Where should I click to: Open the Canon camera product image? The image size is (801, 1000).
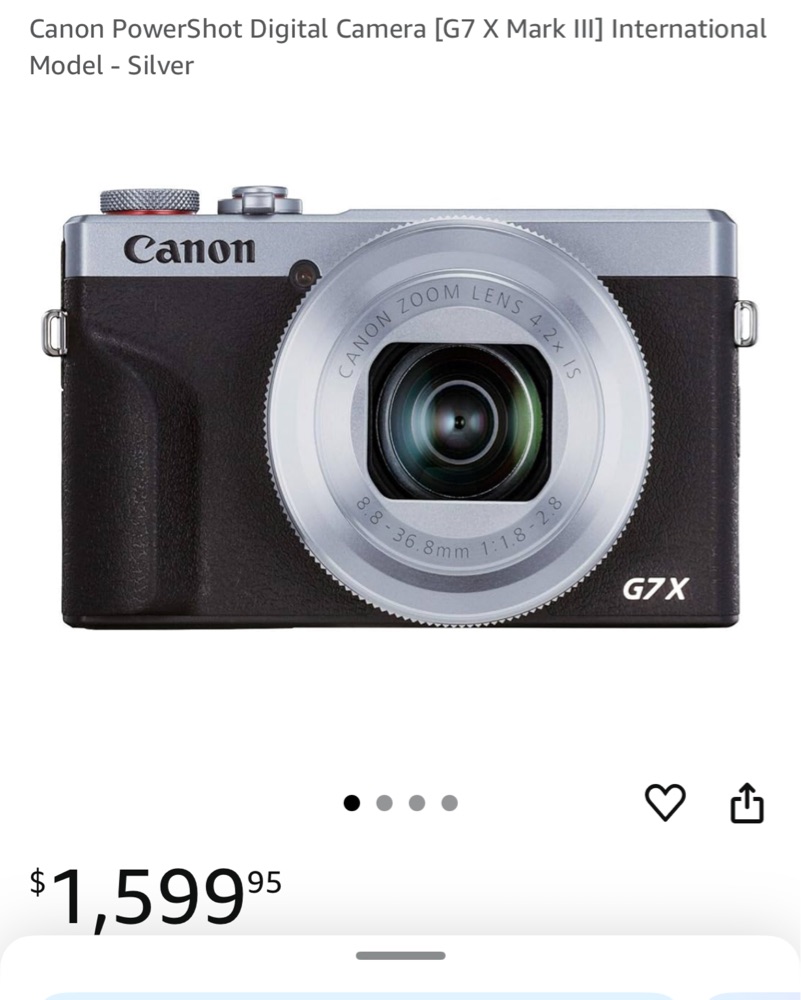point(400,410)
